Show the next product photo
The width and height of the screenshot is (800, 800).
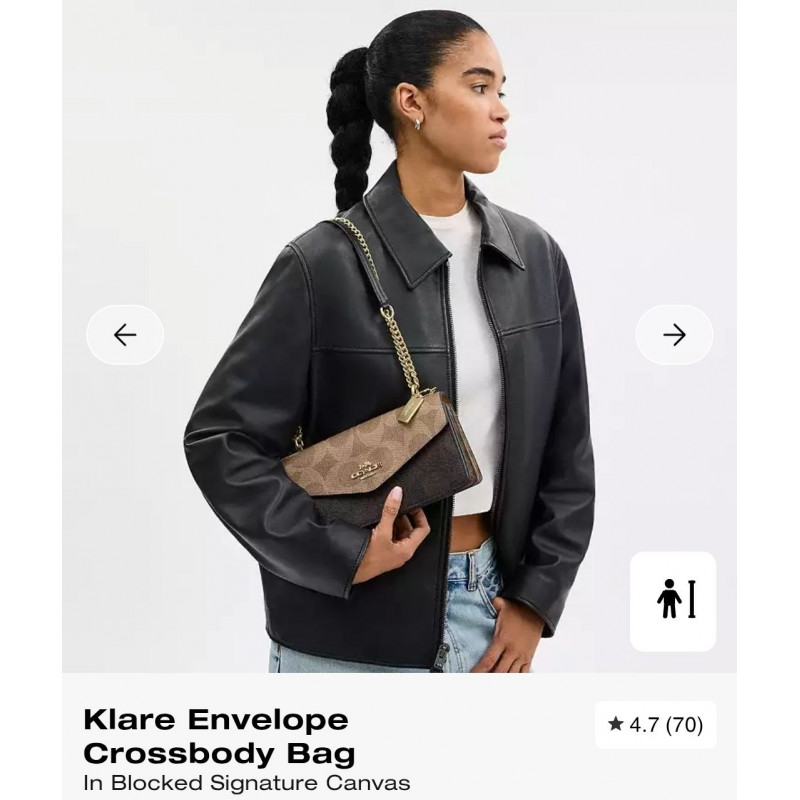[x=674, y=335]
